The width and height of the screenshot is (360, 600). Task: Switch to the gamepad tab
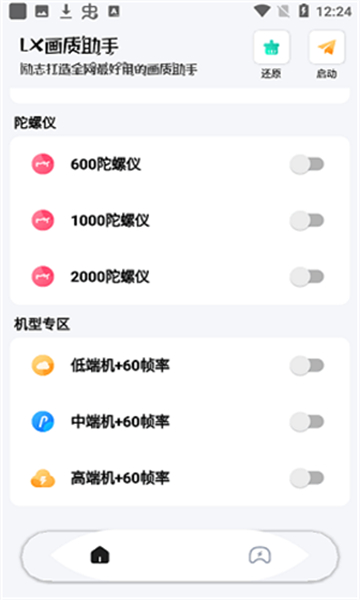[260, 555]
